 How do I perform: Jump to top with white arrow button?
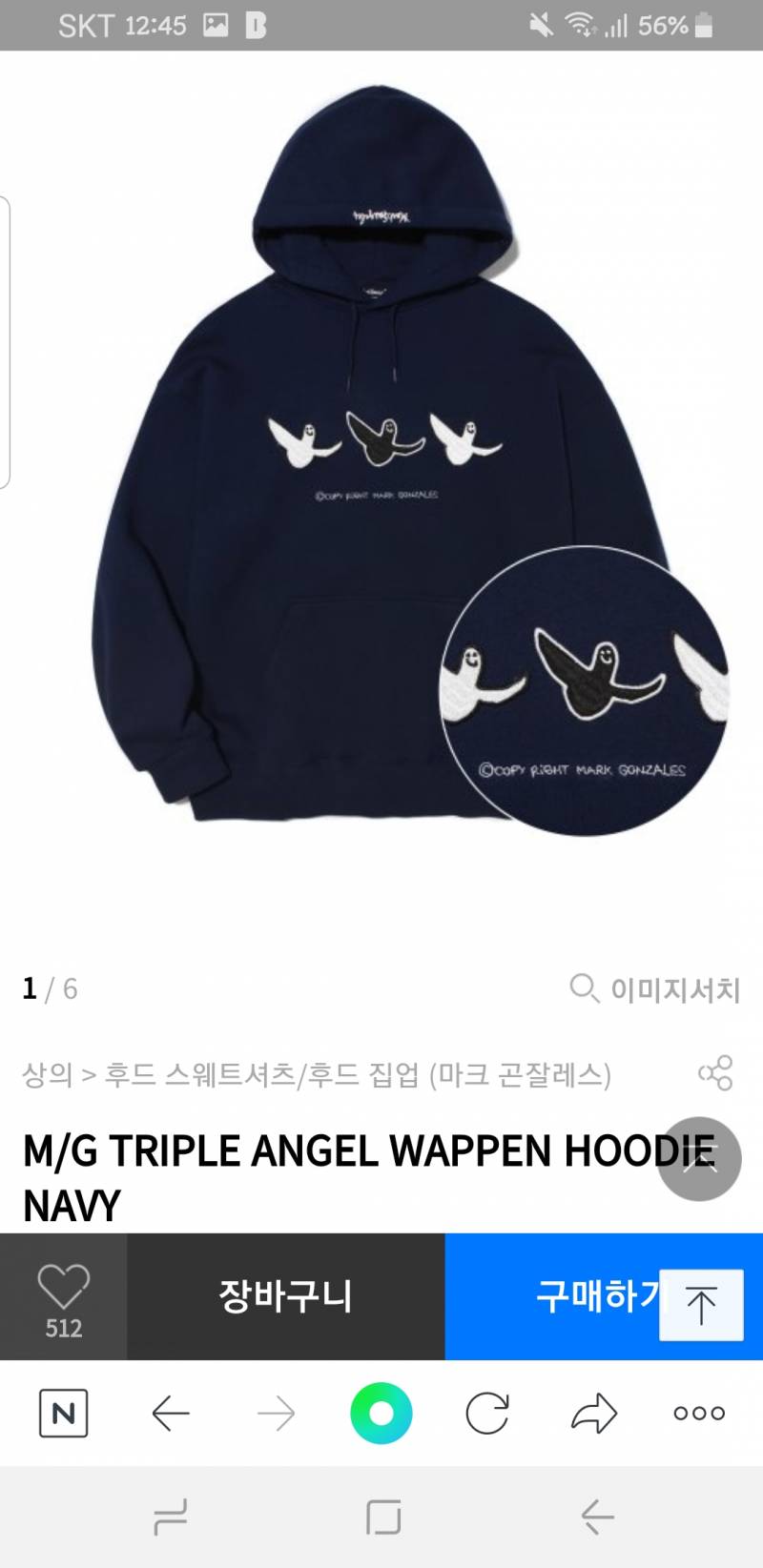(701, 1305)
